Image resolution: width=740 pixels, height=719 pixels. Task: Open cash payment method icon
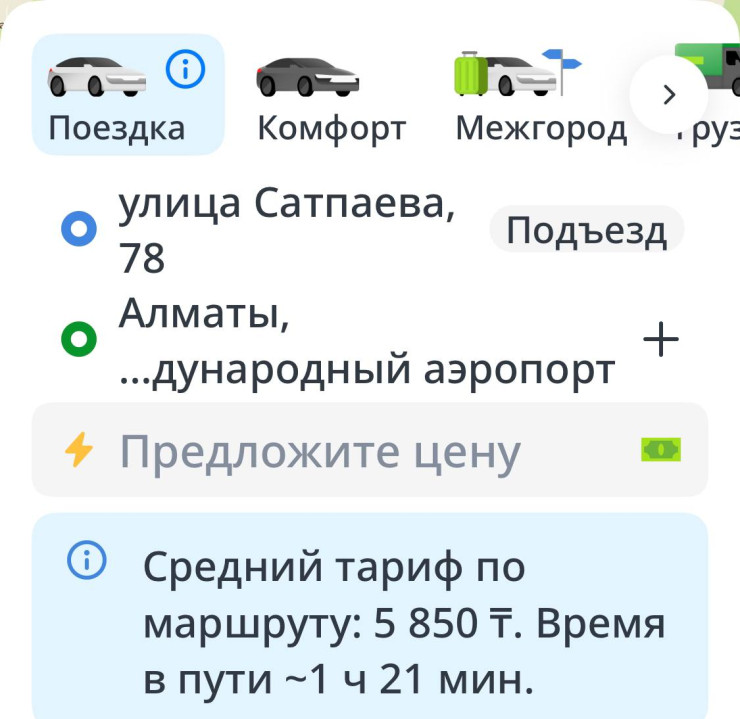661,450
